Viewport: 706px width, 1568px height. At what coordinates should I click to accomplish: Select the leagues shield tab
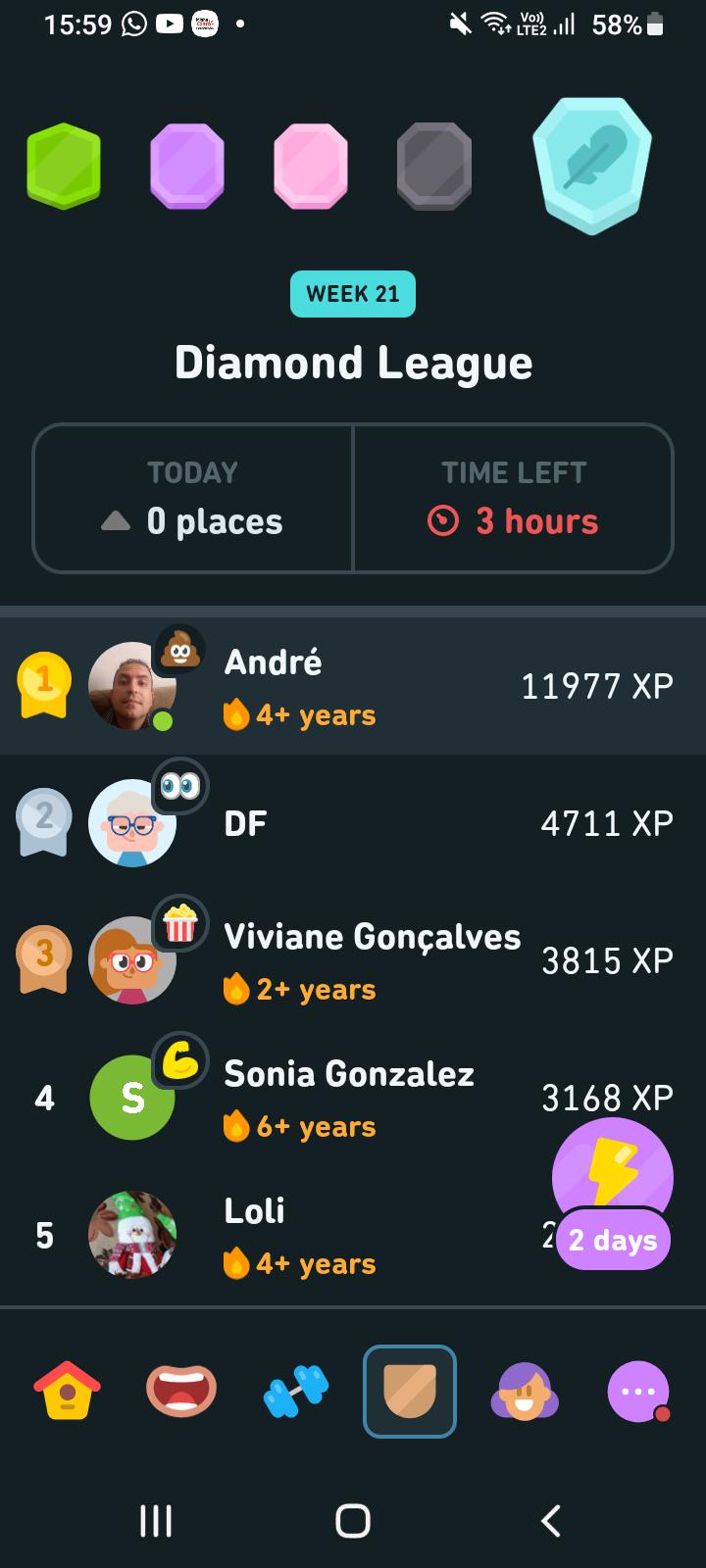pyautogui.click(x=410, y=1392)
